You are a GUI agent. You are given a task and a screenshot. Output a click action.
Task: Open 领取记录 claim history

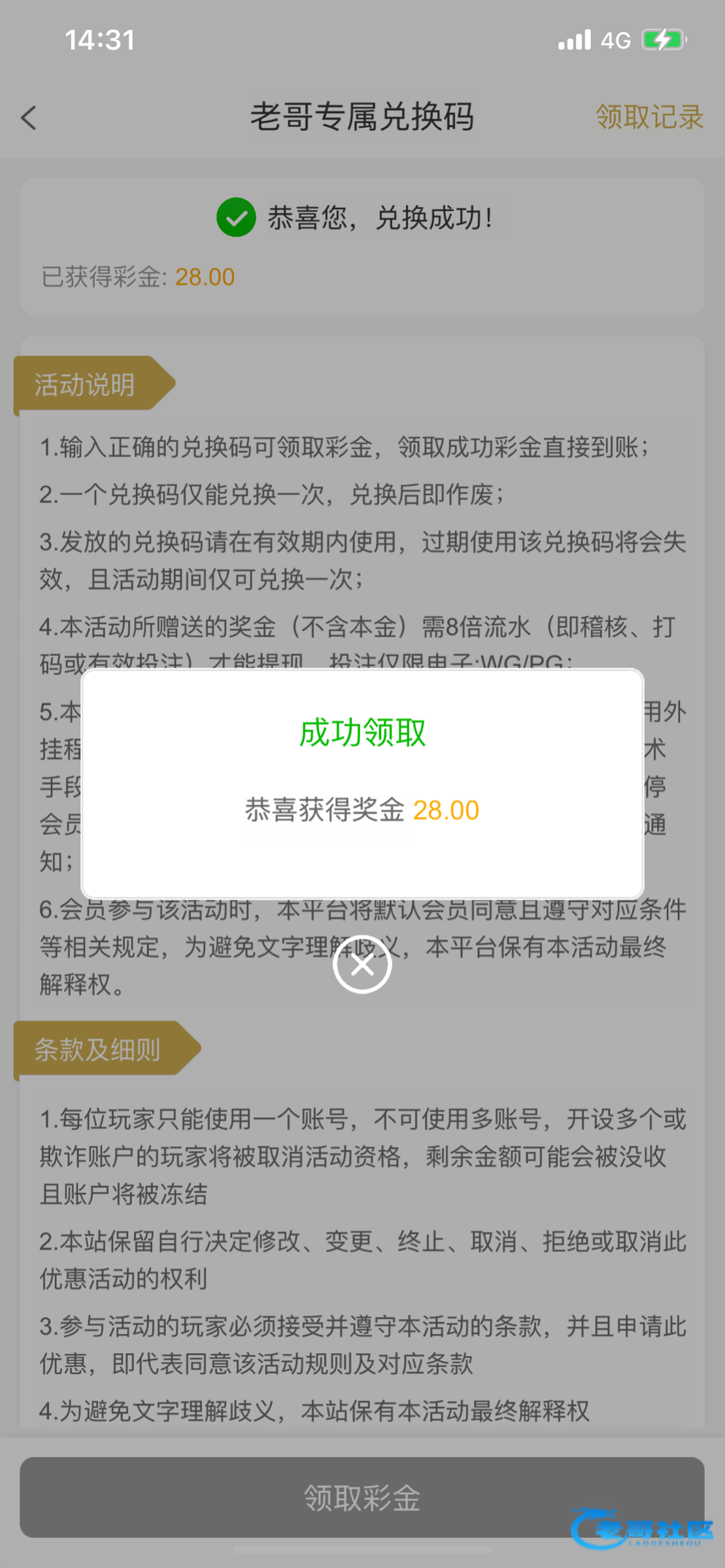[649, 118]
